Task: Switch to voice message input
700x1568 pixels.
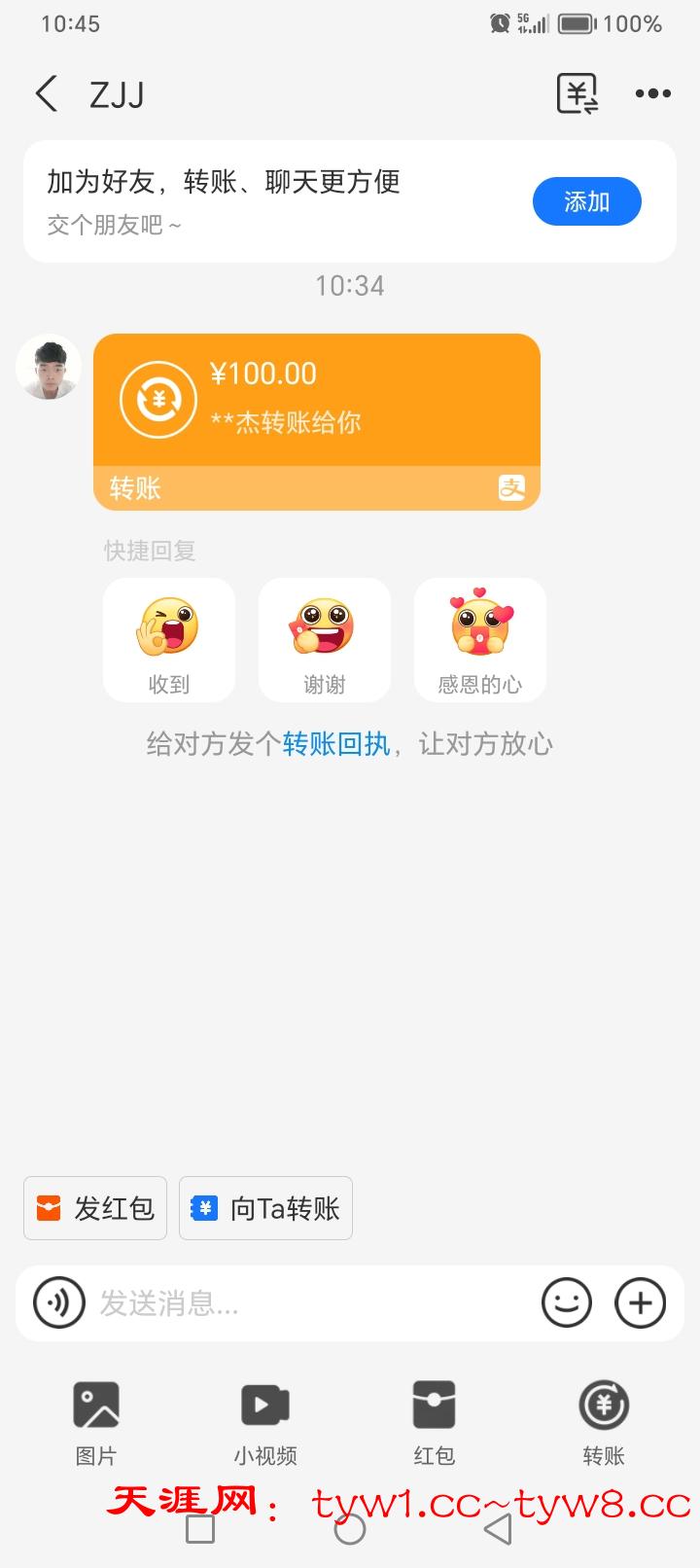Action: [x=59, y=1302]
